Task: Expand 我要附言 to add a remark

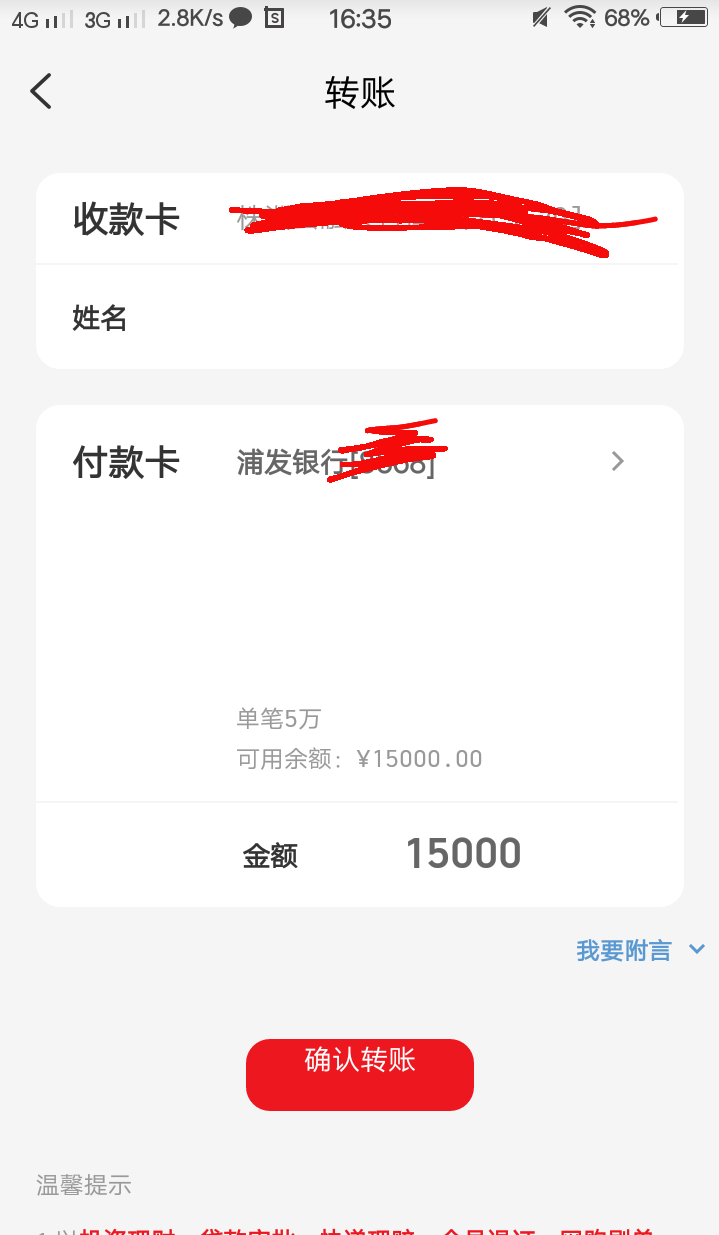Action: click(641, 950)
